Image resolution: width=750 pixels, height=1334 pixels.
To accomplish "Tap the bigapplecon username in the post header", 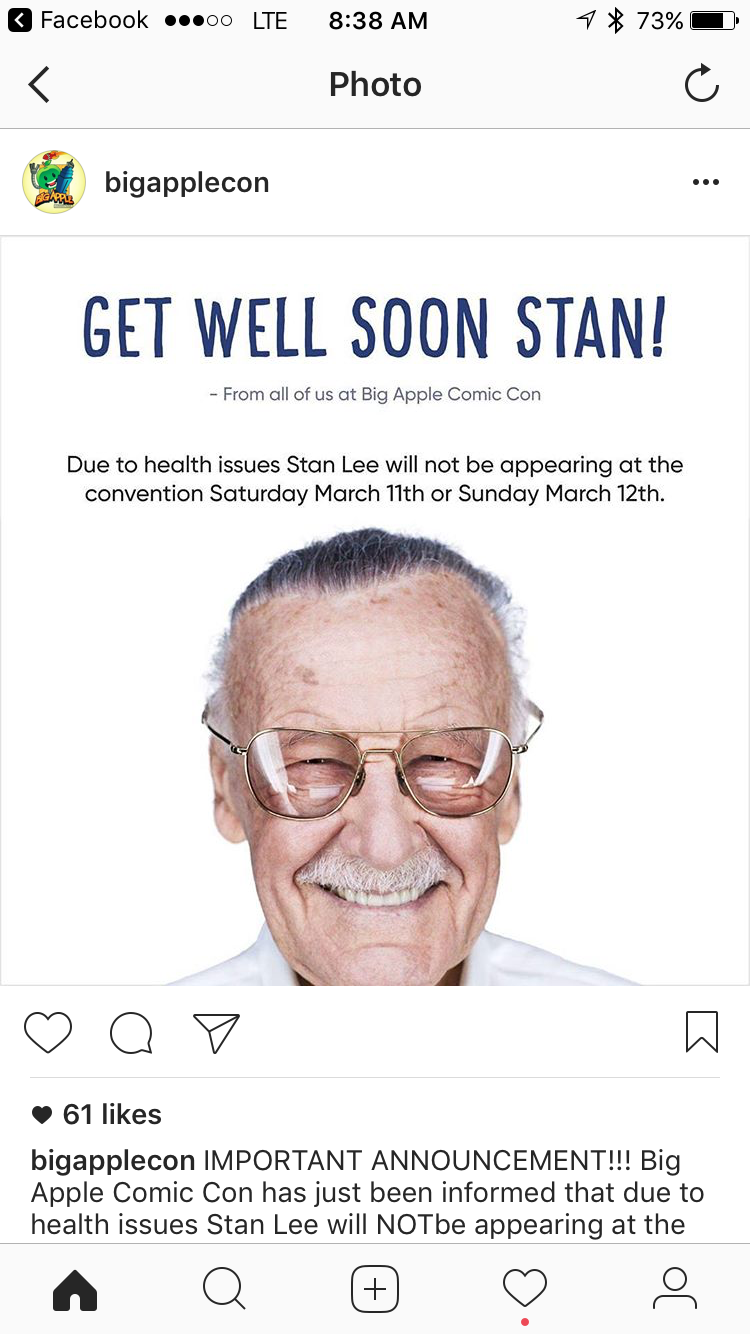I will pos(187,183).
